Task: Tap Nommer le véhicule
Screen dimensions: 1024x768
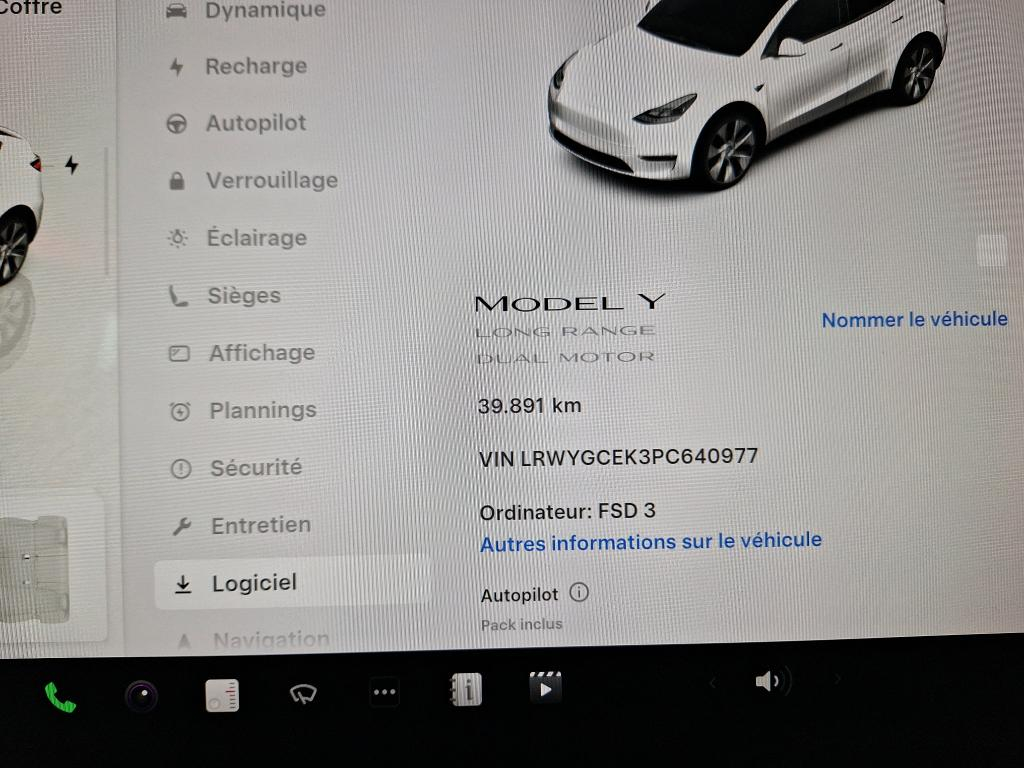Action: point(914,319)
